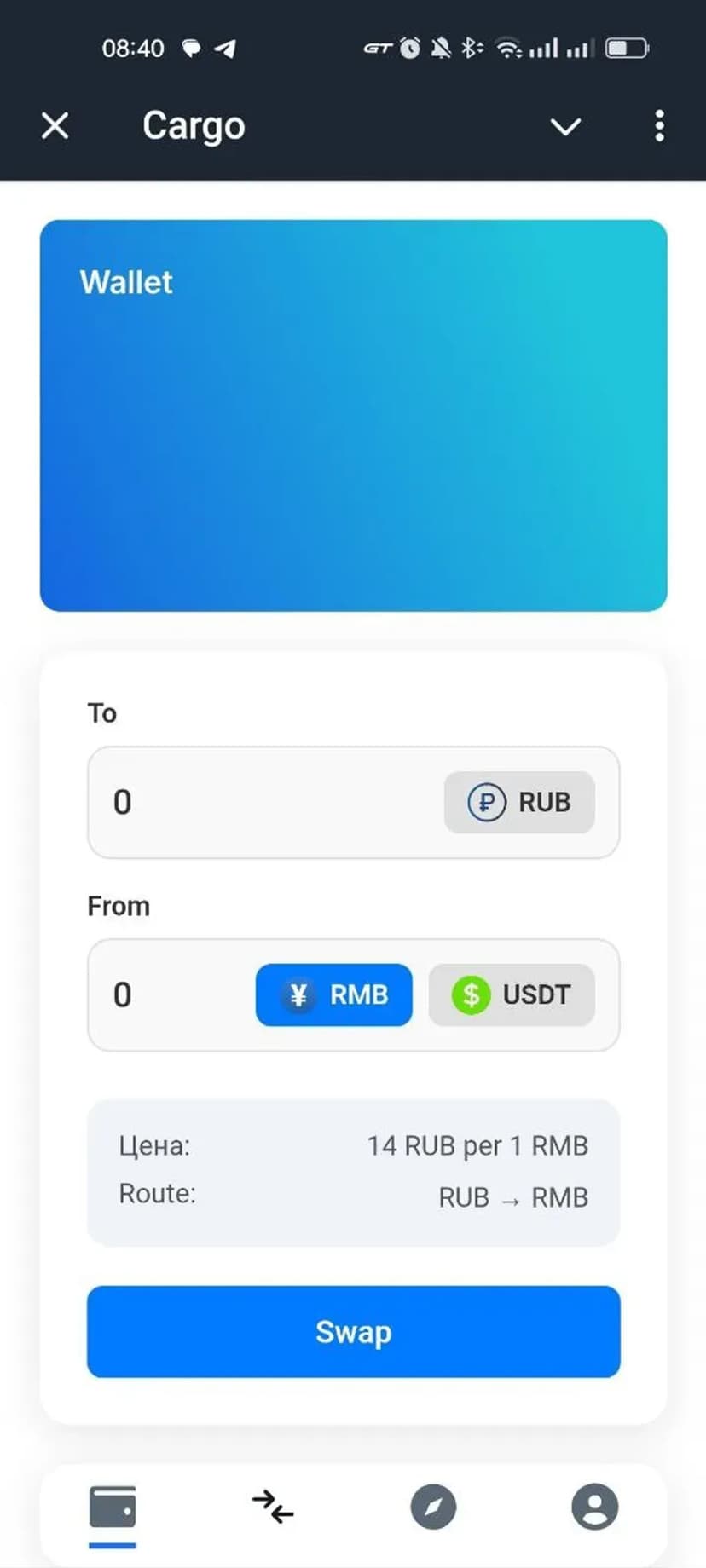Go to the compass explore tab
The height and width of the screenshot is (1568, 706).
433,1507
